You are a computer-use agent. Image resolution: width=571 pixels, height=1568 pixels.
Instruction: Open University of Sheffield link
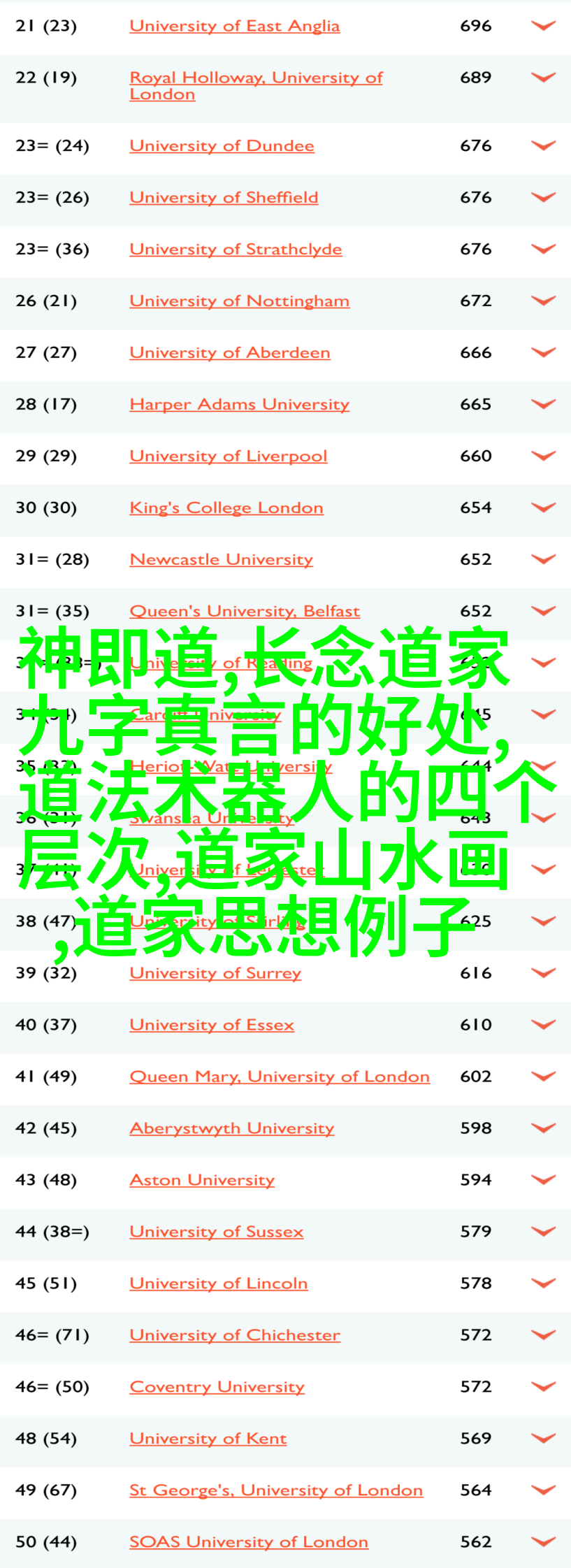click(224, 198)
